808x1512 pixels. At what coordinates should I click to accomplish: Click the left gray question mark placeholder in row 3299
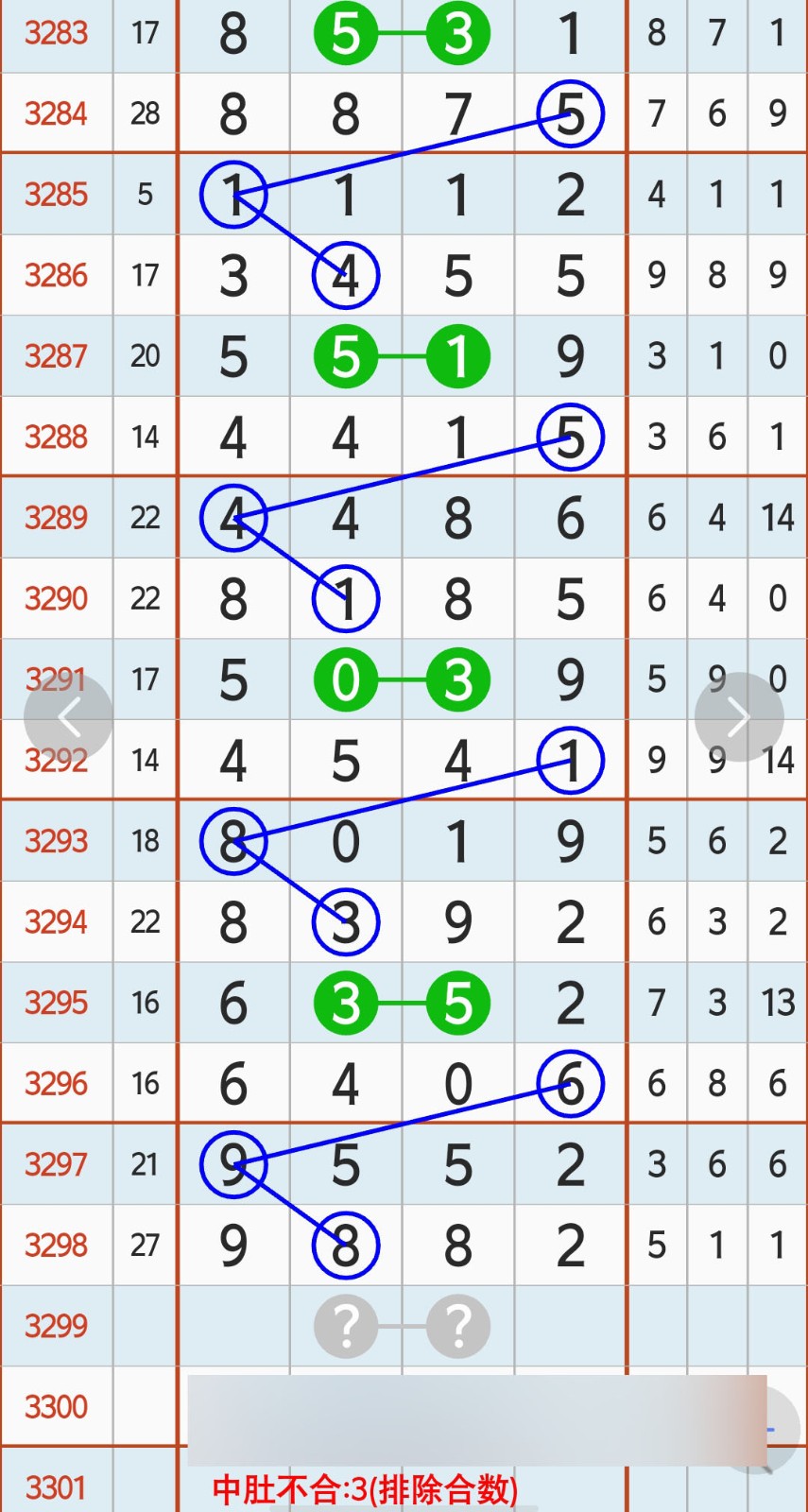(346, 1326)
